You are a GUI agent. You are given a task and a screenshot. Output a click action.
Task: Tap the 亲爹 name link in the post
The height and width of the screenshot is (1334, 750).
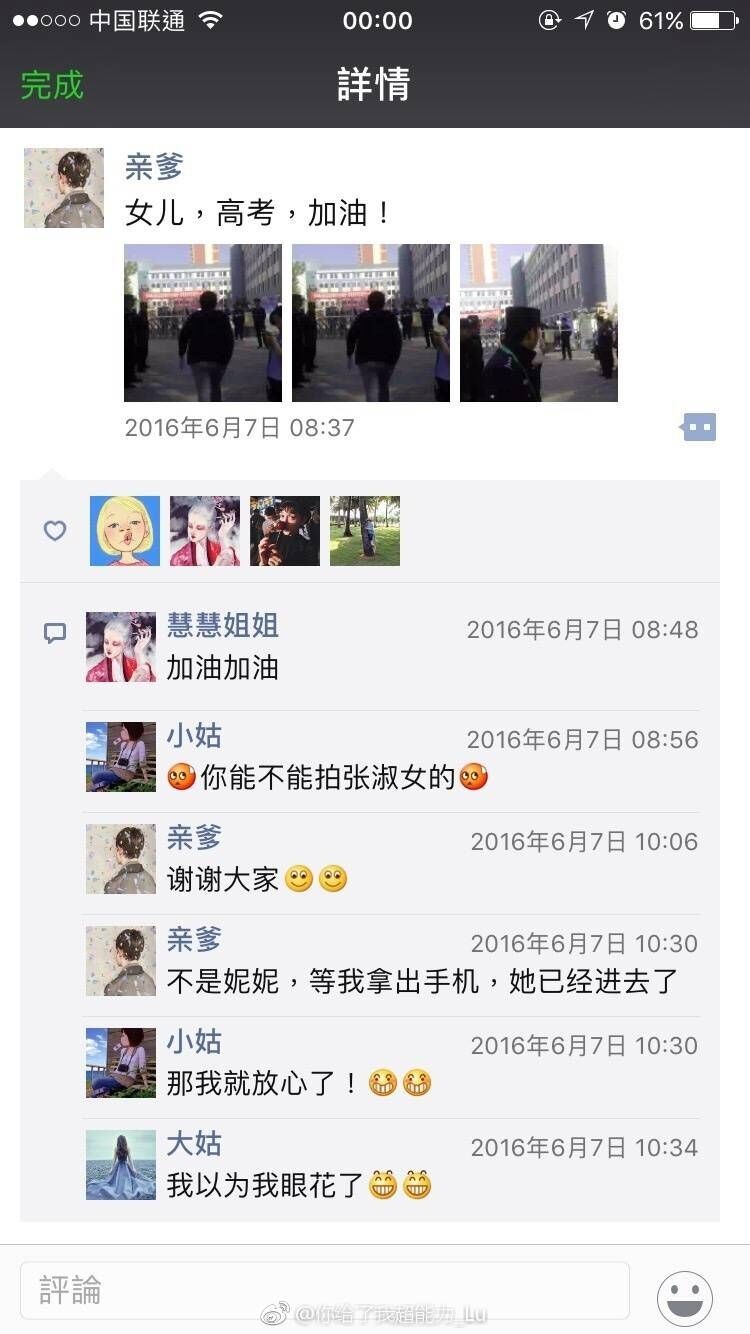154,166
